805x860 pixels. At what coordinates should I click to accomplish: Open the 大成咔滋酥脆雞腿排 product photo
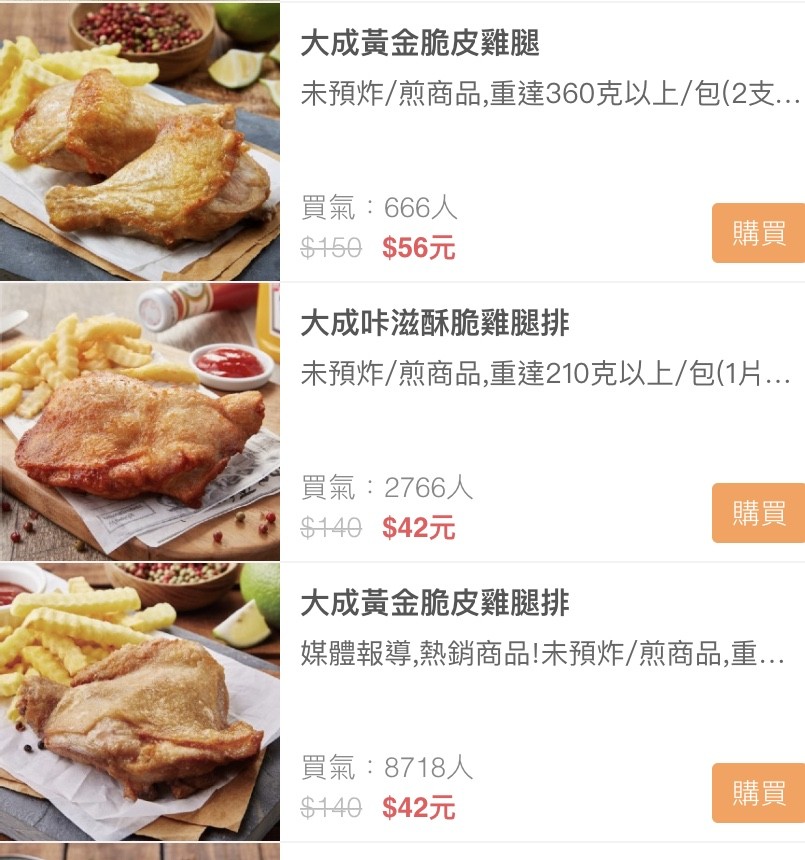click(x=140, y=422)
